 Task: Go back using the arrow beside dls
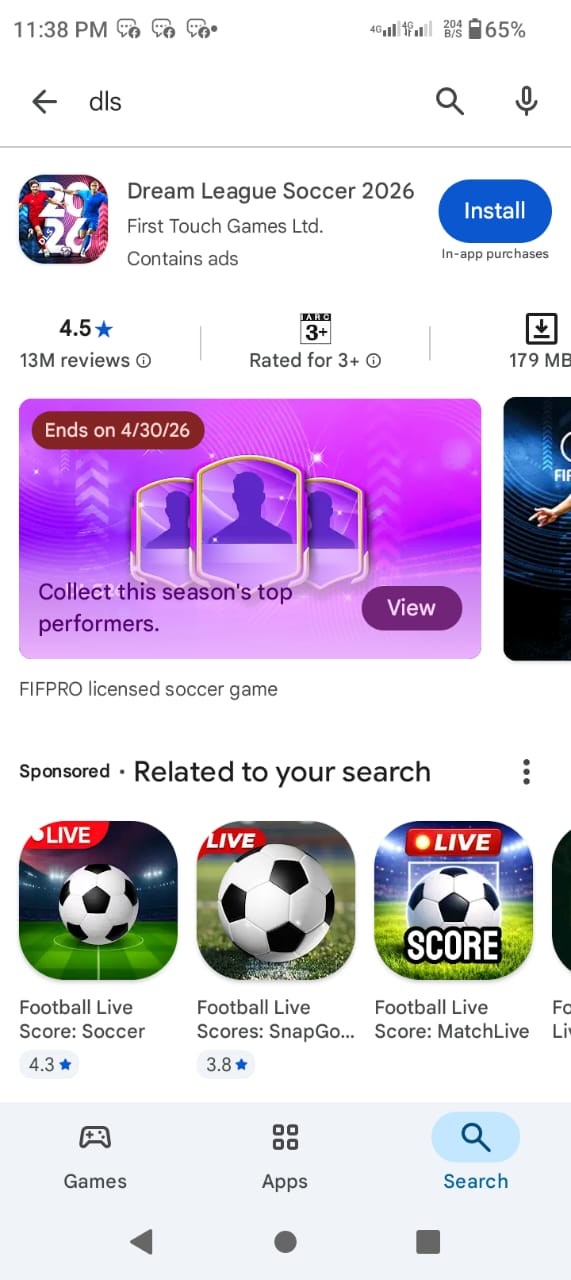[x=44, y=101]
